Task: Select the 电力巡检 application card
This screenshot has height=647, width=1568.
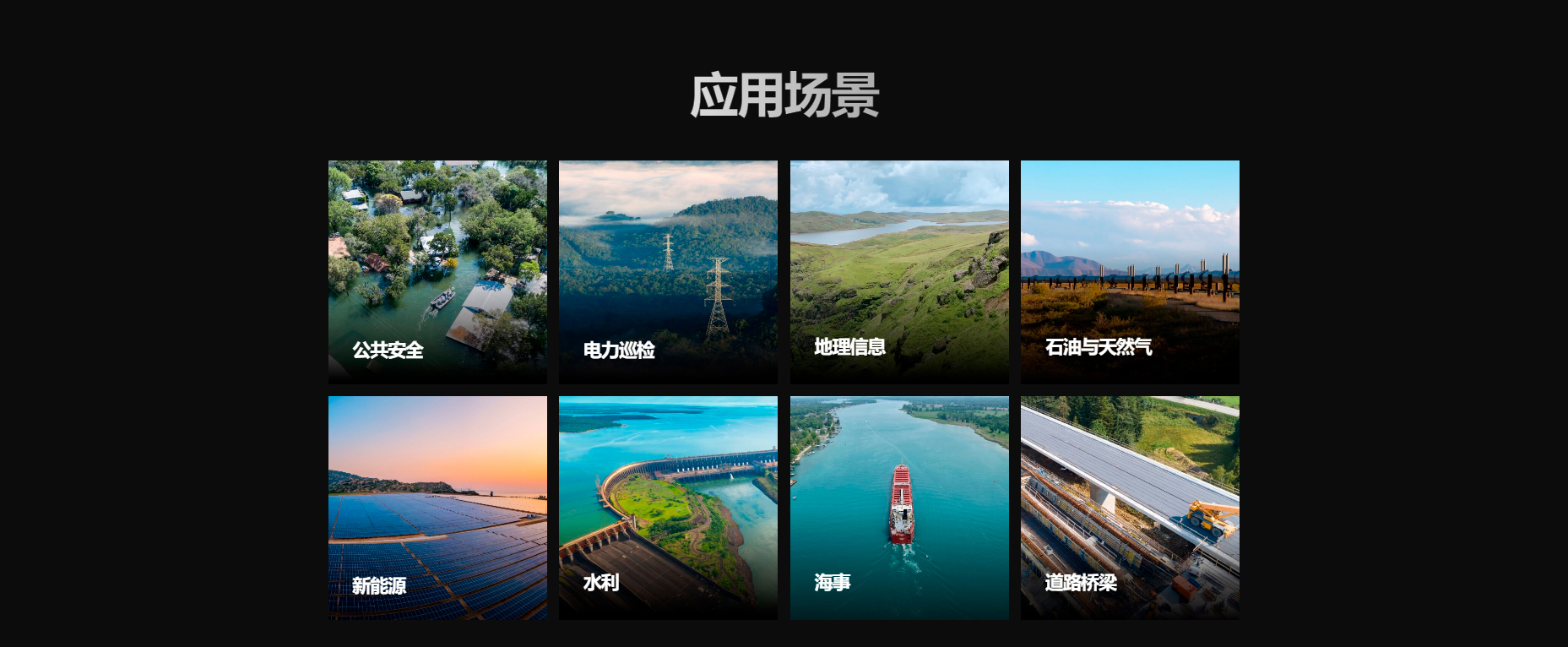Action: click(x=668, y=272)
